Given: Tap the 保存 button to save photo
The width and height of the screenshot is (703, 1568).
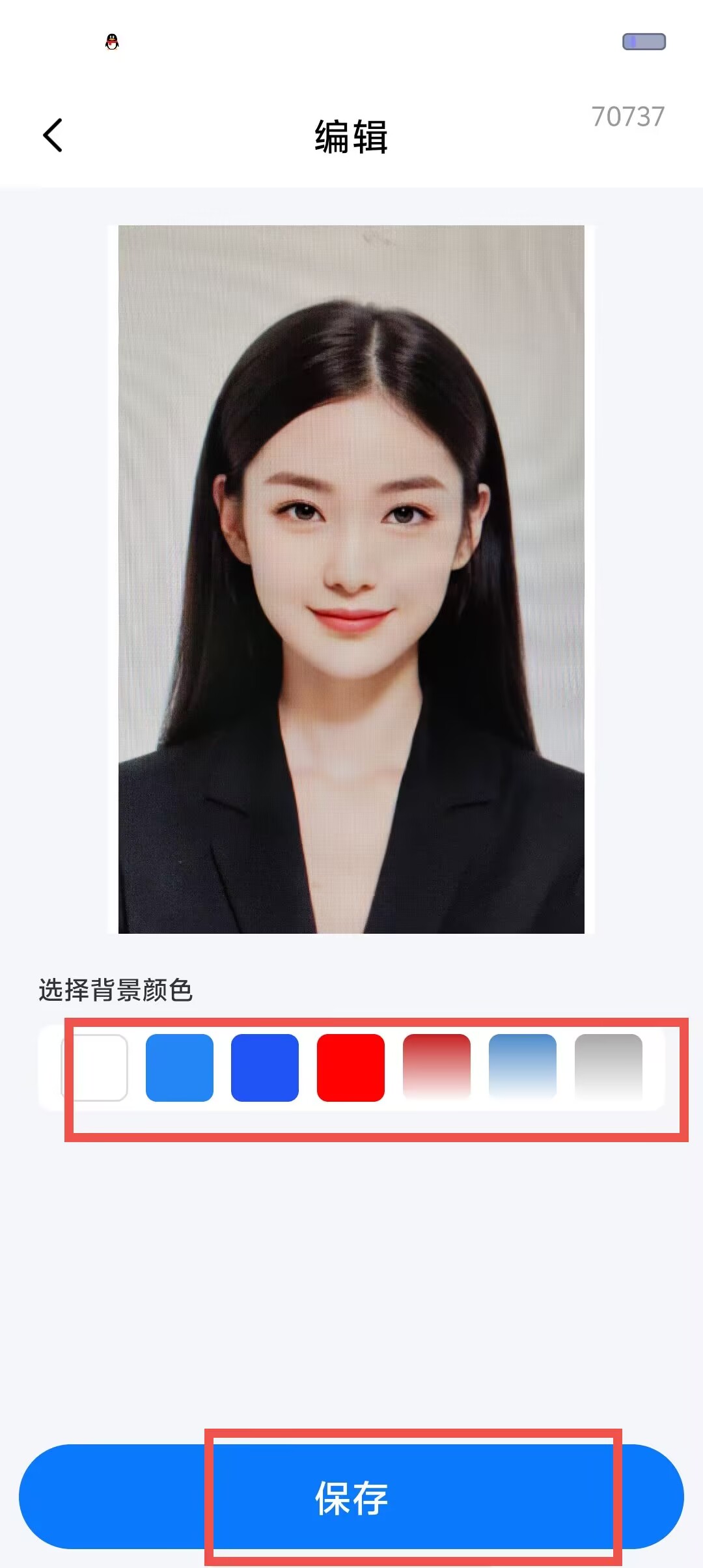Looking at the screenshot, I should click(351, 1497).
